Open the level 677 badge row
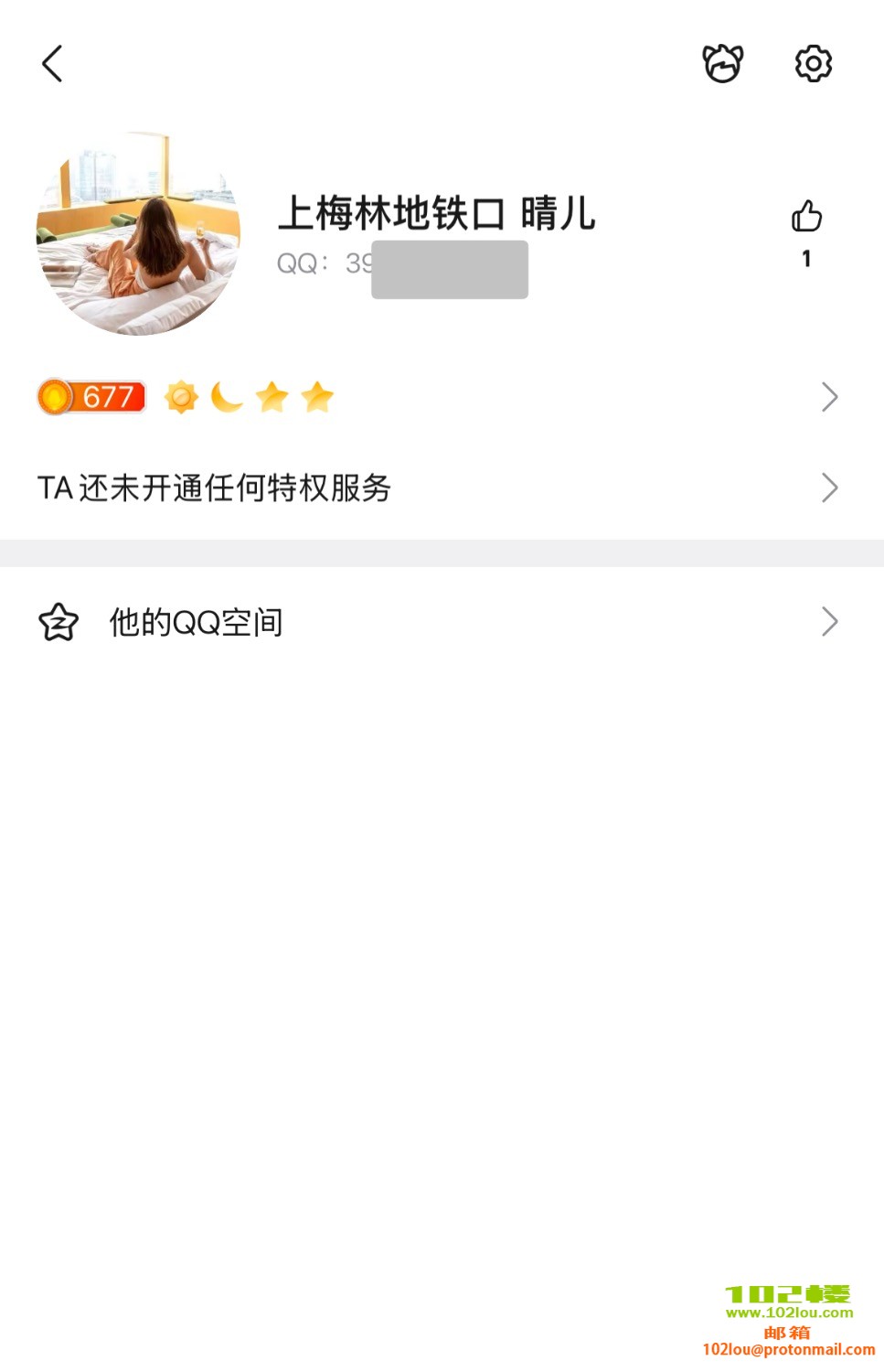The image size is (884, 1372). 439,397
